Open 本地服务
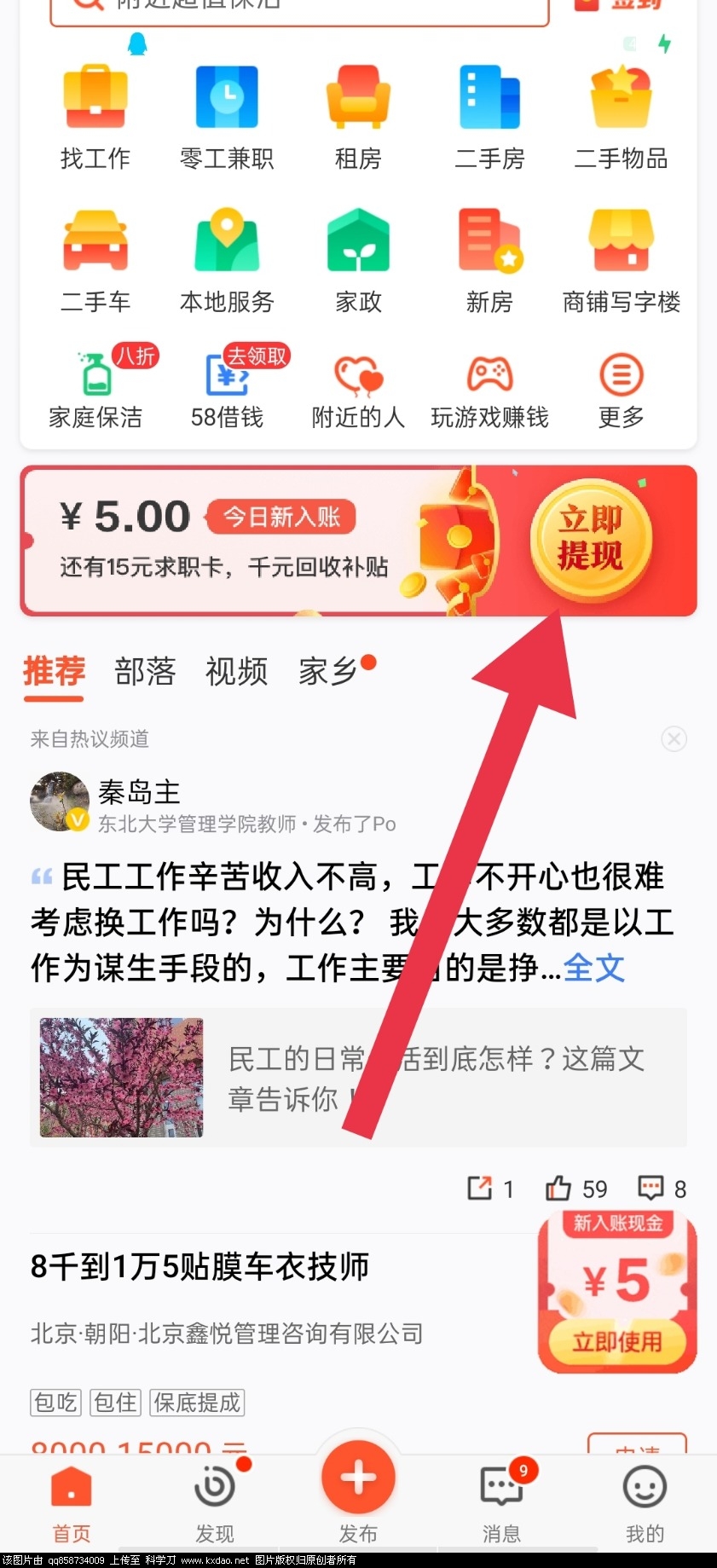 point(227,260)
